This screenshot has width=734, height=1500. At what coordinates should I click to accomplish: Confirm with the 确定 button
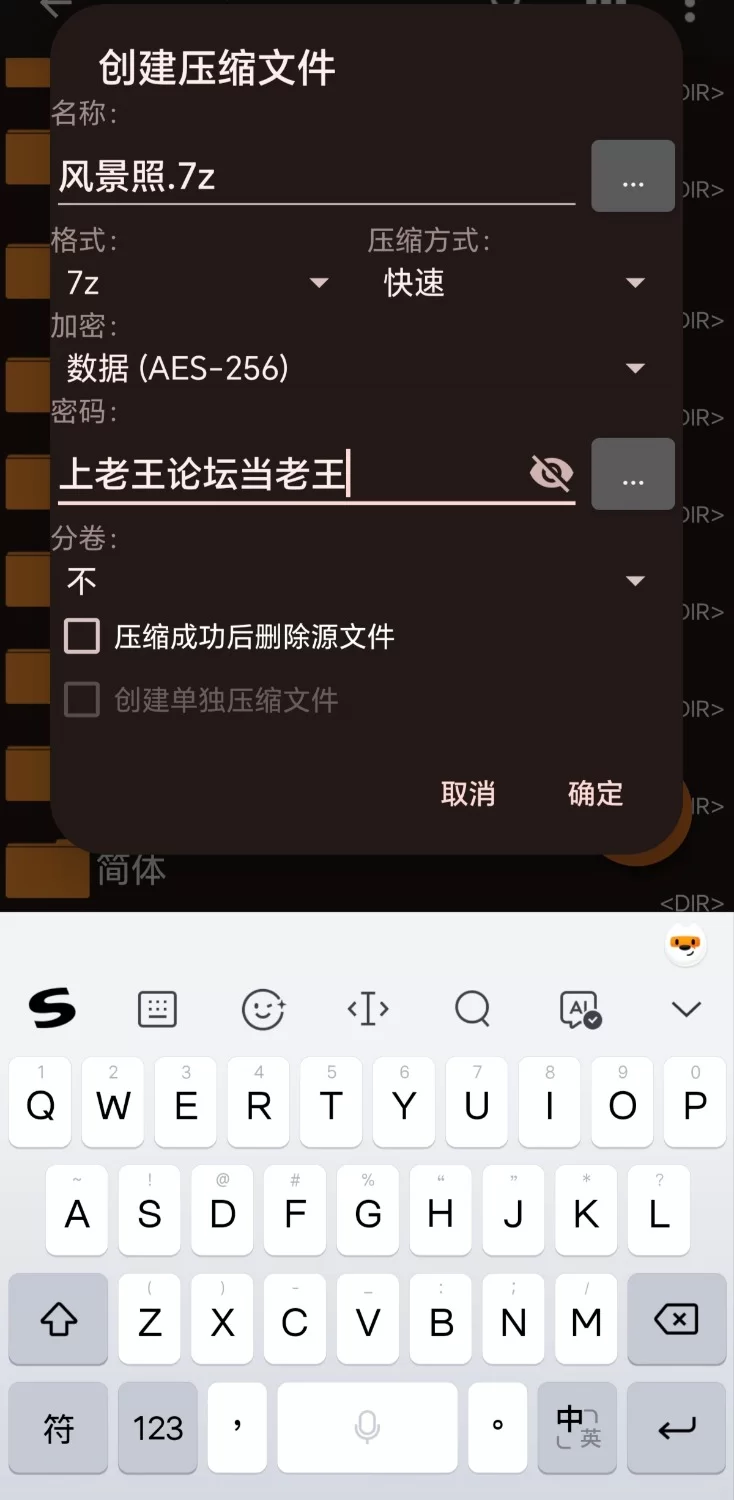pos(595,793)
